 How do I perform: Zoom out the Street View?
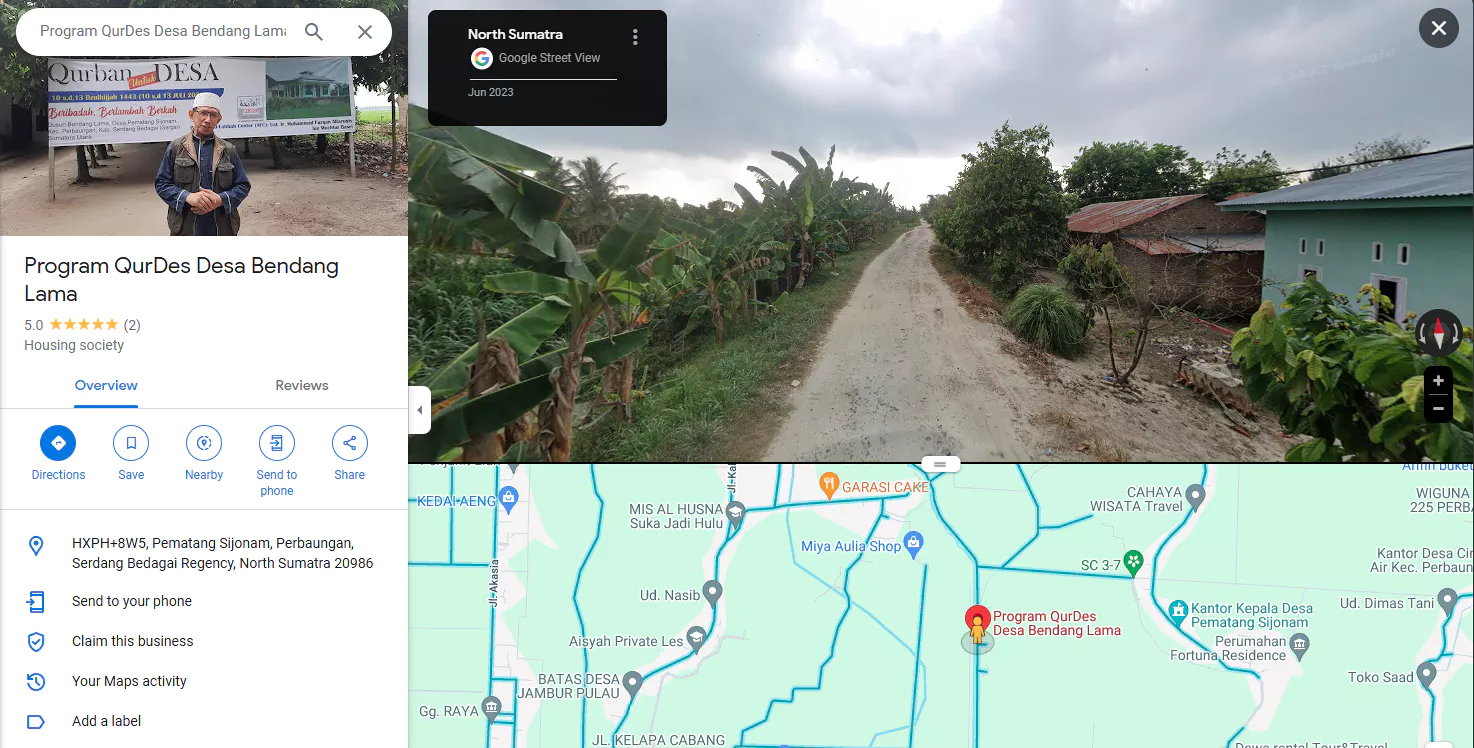1438,408
